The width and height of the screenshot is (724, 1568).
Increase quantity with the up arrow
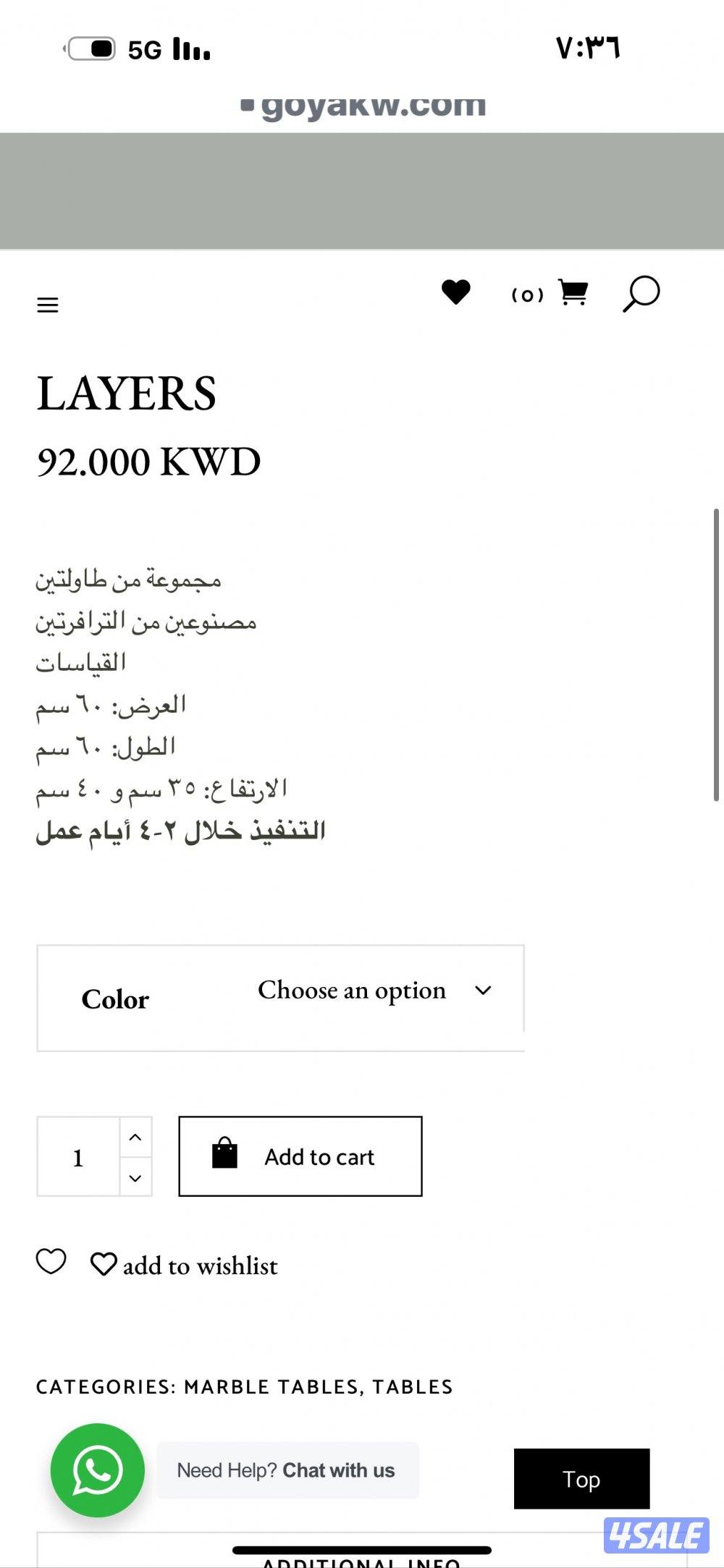click(135, 1136)
